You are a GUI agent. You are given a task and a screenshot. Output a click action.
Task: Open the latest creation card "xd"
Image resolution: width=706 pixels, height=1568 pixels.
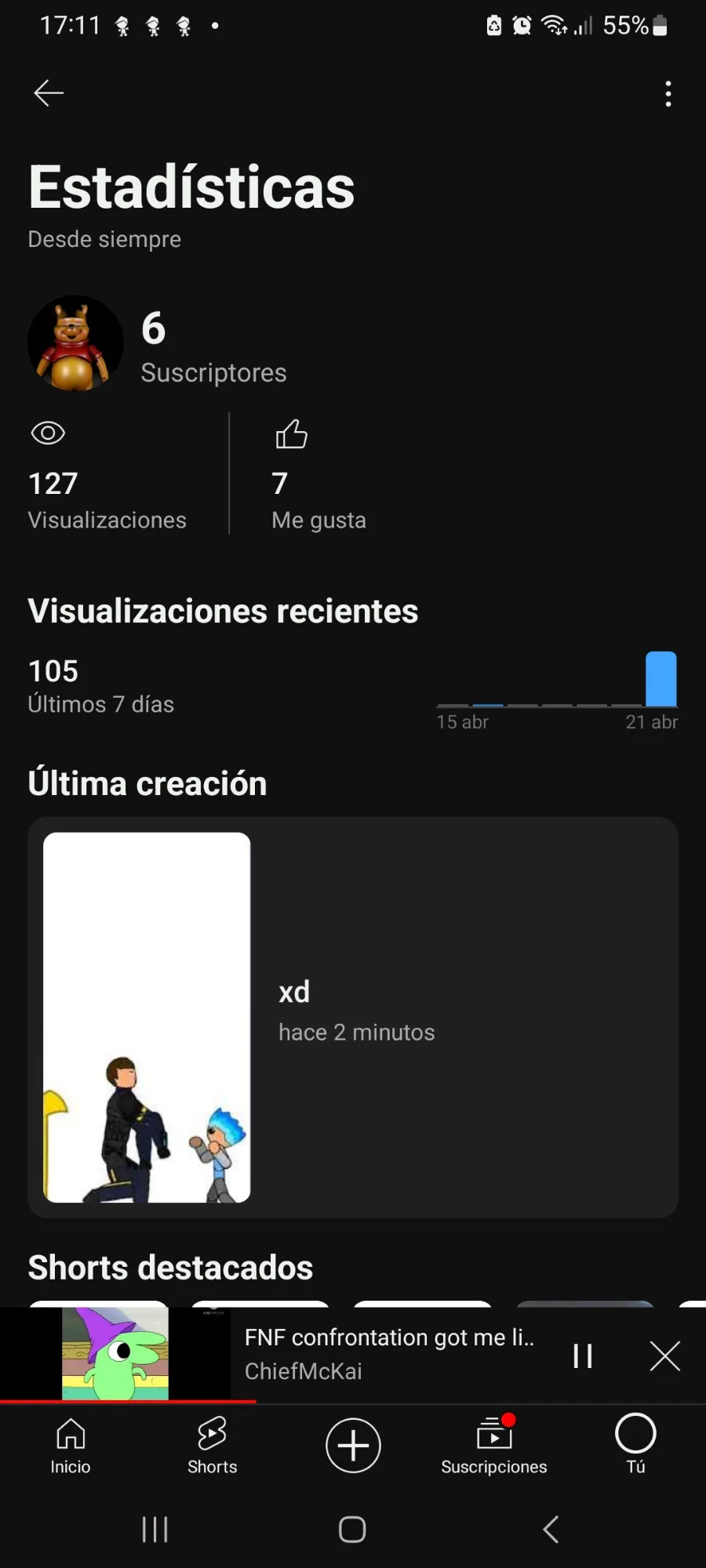tap(353, 1017)
